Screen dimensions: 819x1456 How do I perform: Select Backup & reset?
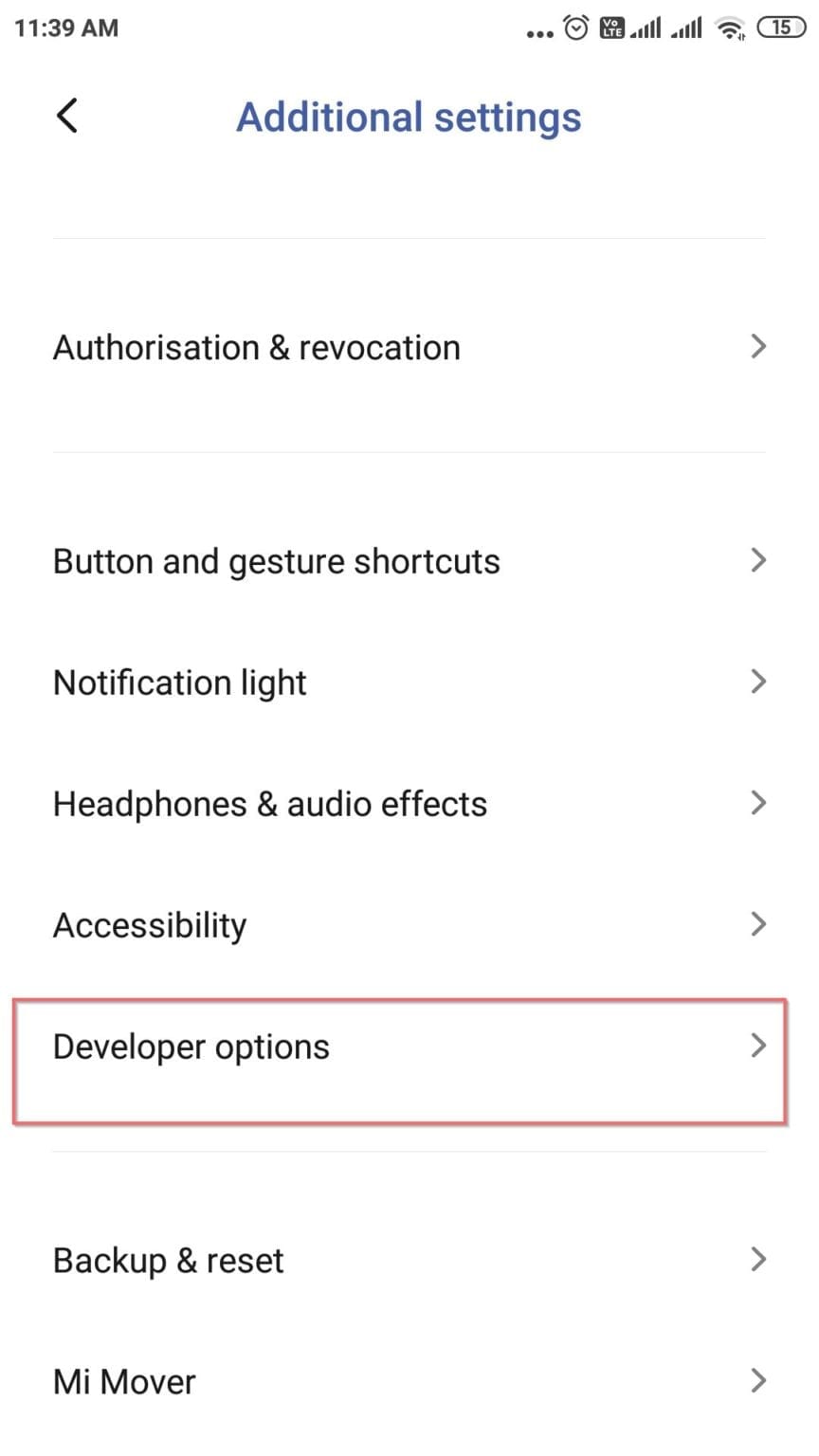(409, 1260)
